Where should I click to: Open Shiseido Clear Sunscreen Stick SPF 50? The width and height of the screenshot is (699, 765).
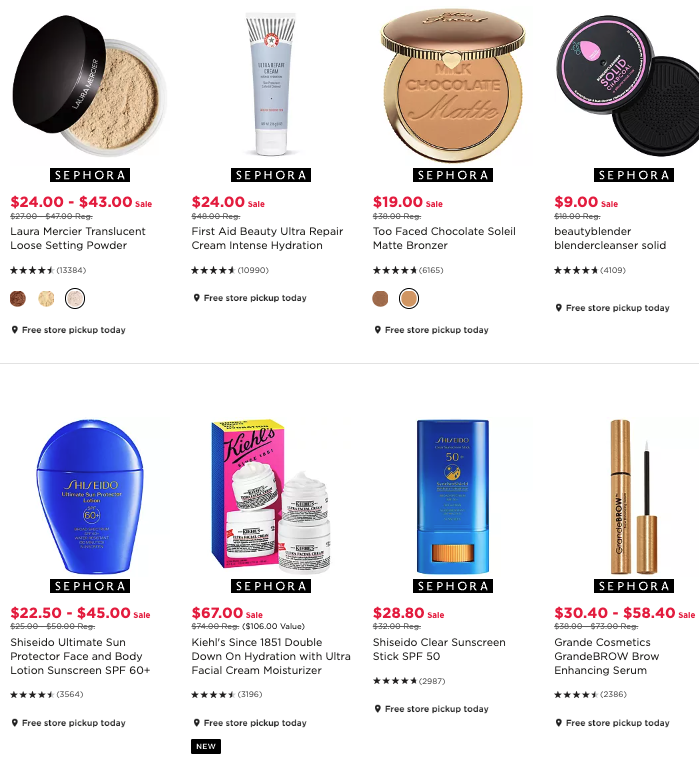pos(439,649)
